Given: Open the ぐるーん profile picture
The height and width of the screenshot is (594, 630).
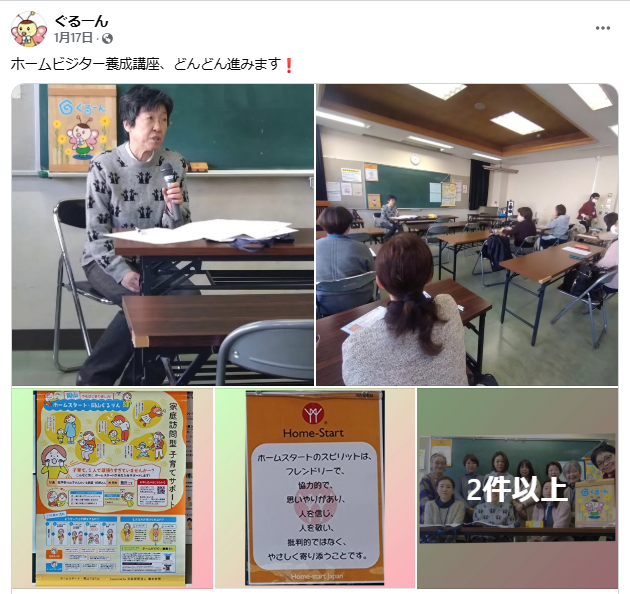Looking at the screenshot, I should click(28, 29).
